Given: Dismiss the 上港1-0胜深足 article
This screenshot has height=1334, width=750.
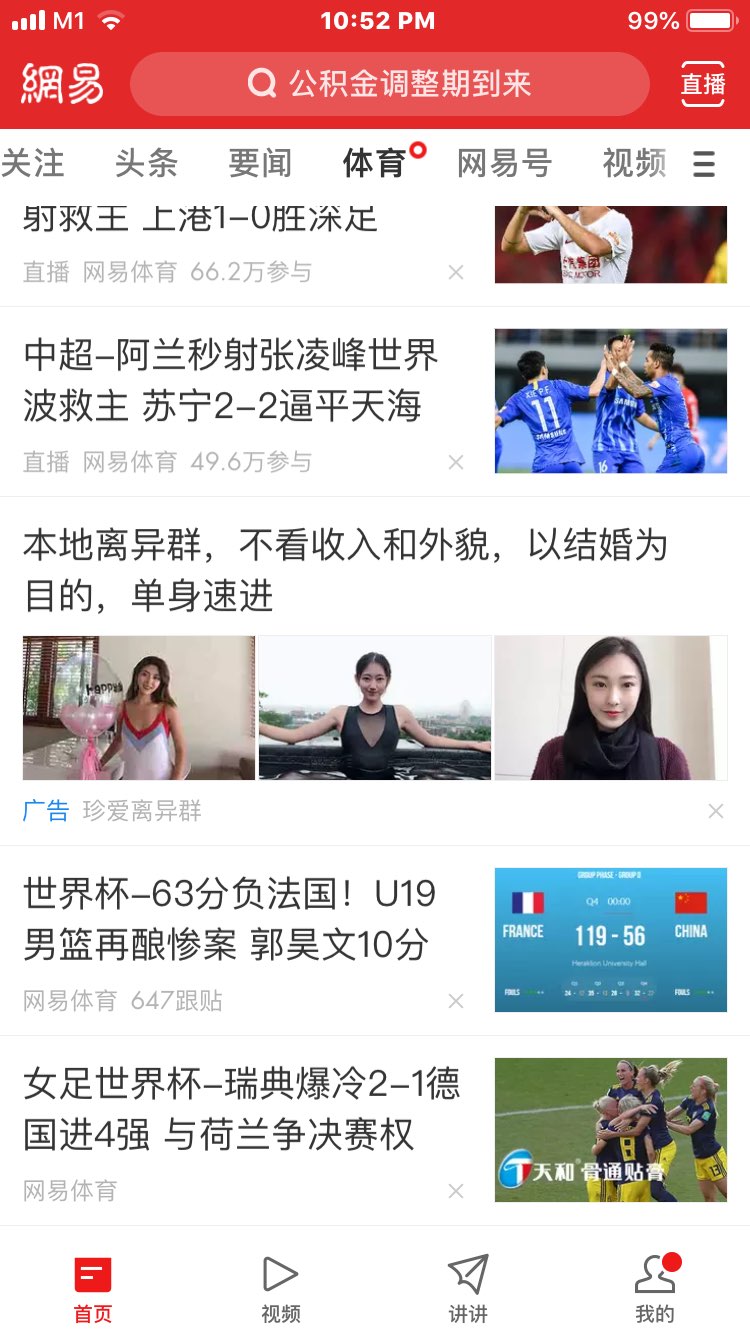Looking at the screenshot, I should pos(456,272).
